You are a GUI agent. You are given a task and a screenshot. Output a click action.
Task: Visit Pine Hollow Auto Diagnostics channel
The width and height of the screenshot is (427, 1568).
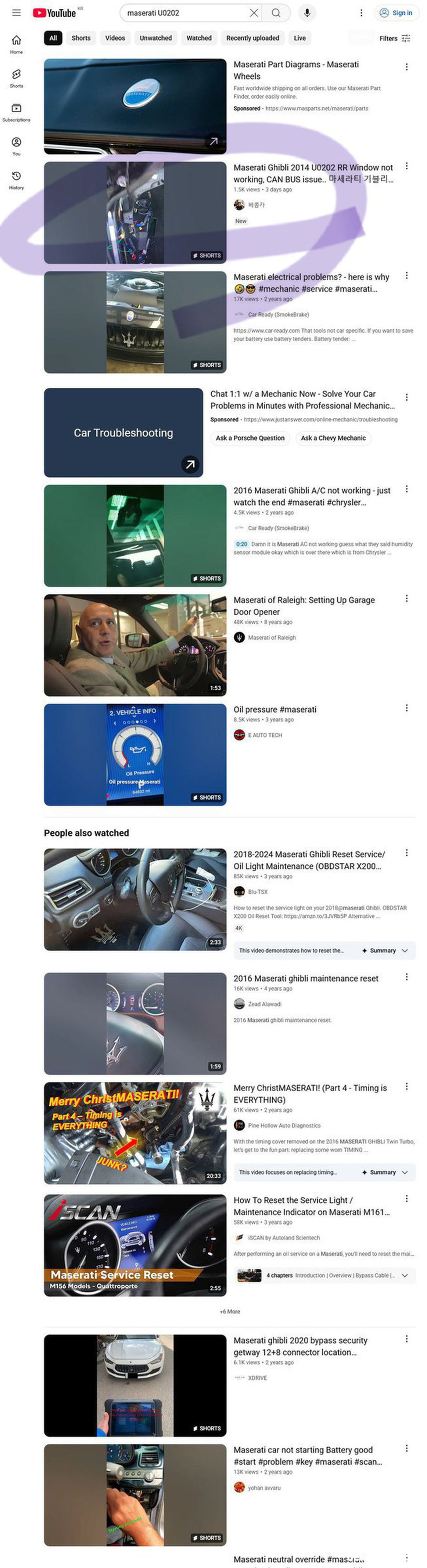(x=284, y=1125)
